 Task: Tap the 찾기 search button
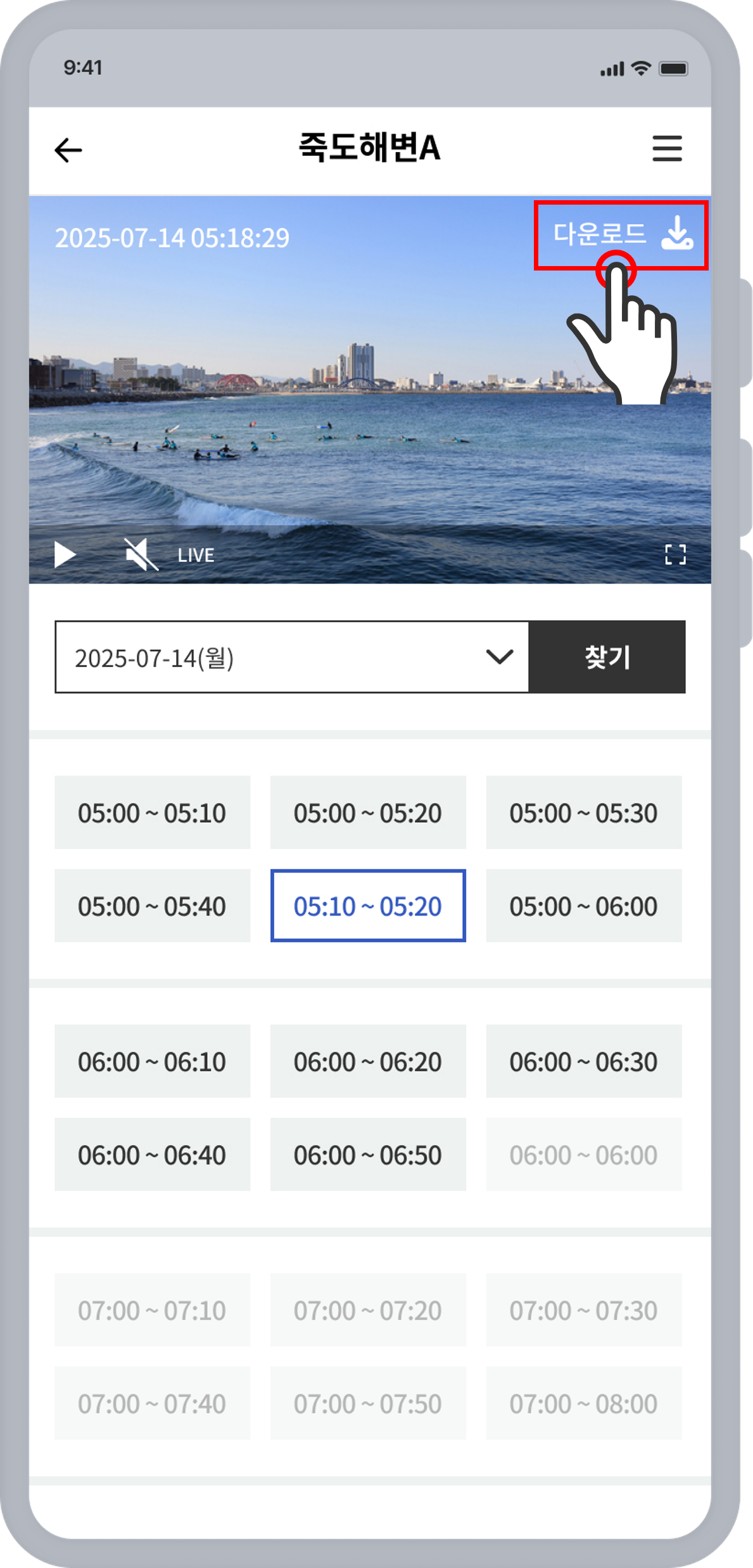click(607, 657)
